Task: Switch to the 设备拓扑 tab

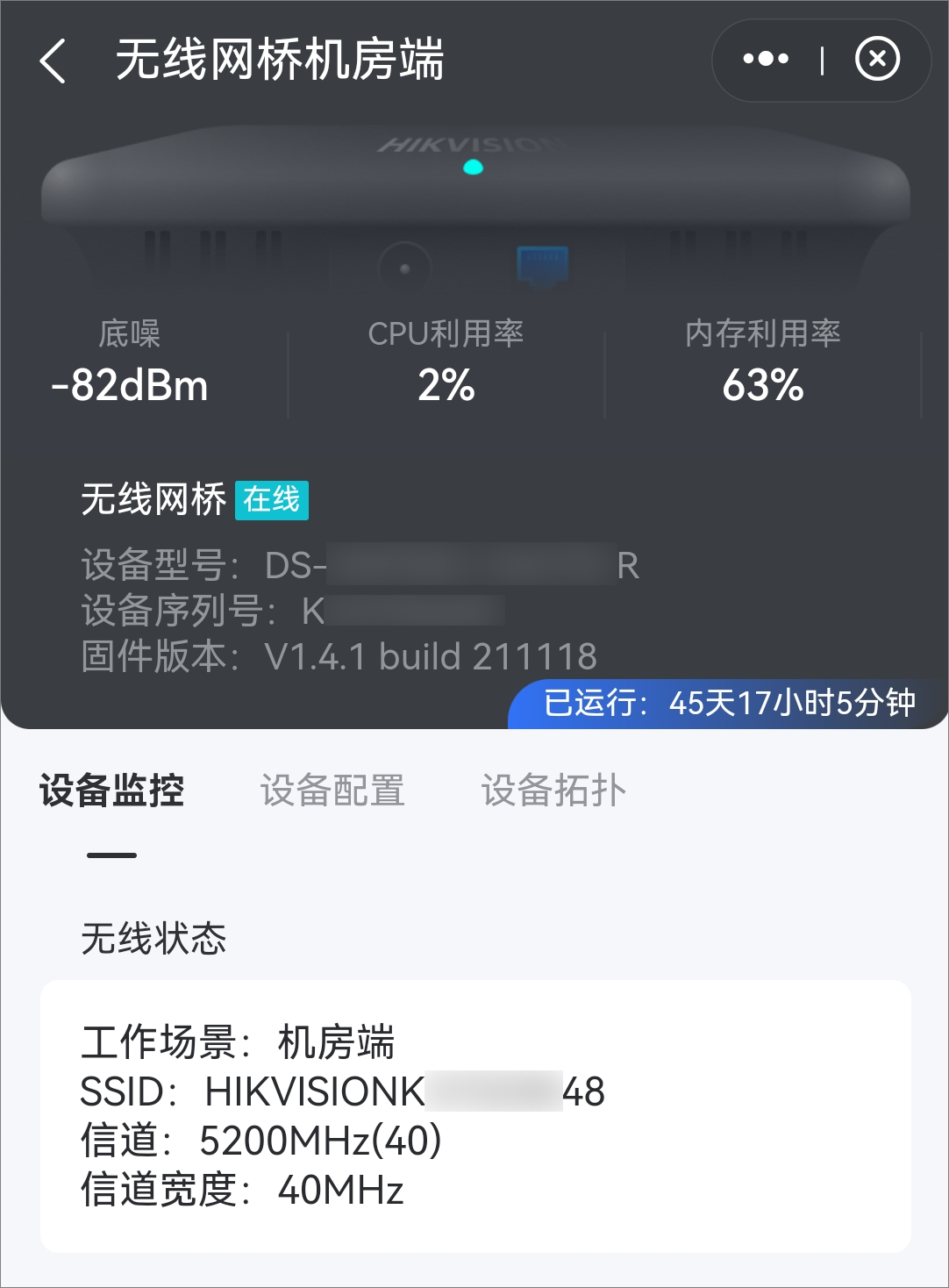Action: click(553, 791)
